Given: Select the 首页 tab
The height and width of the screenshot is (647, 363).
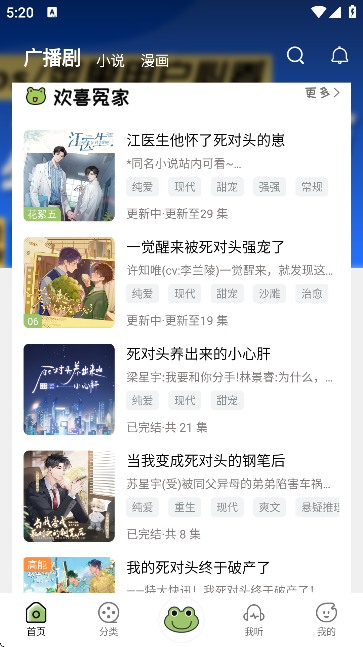Looking at the screenshot, I should click(36, 619).
